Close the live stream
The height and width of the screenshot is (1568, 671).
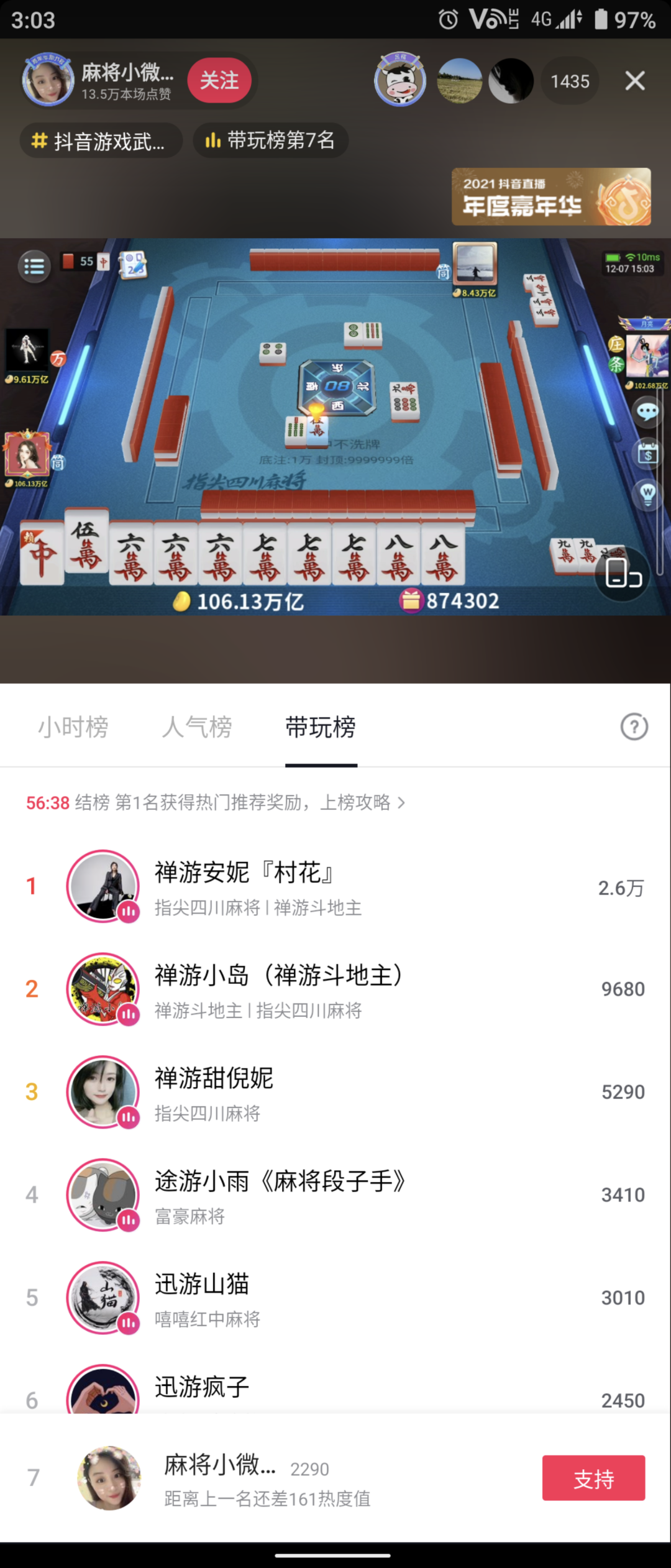pyautogui.click(x=634, y=81)
